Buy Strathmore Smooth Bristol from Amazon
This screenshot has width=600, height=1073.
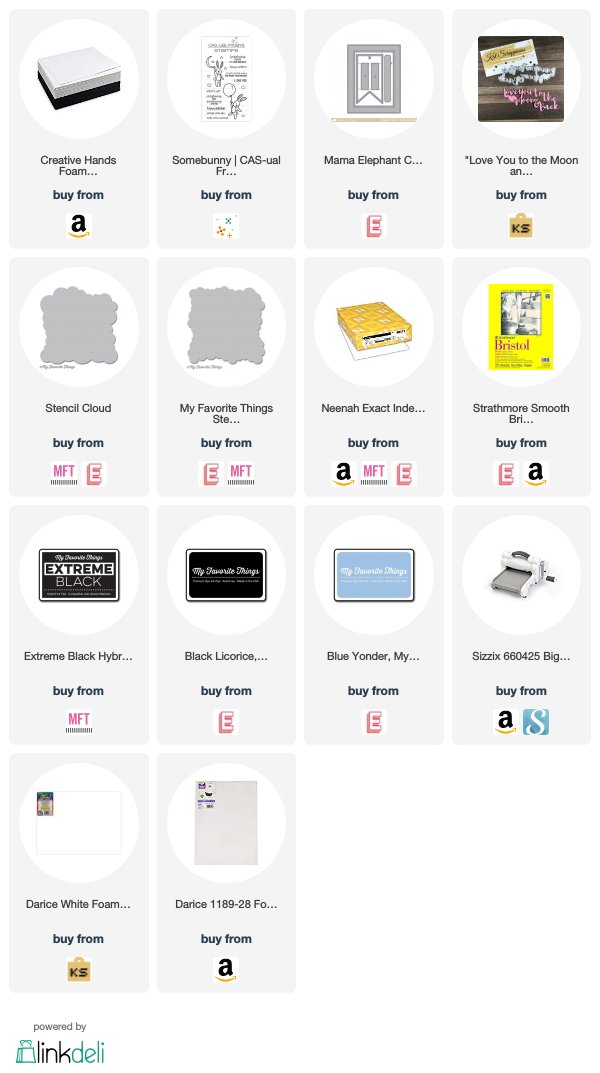coord(536,474)
